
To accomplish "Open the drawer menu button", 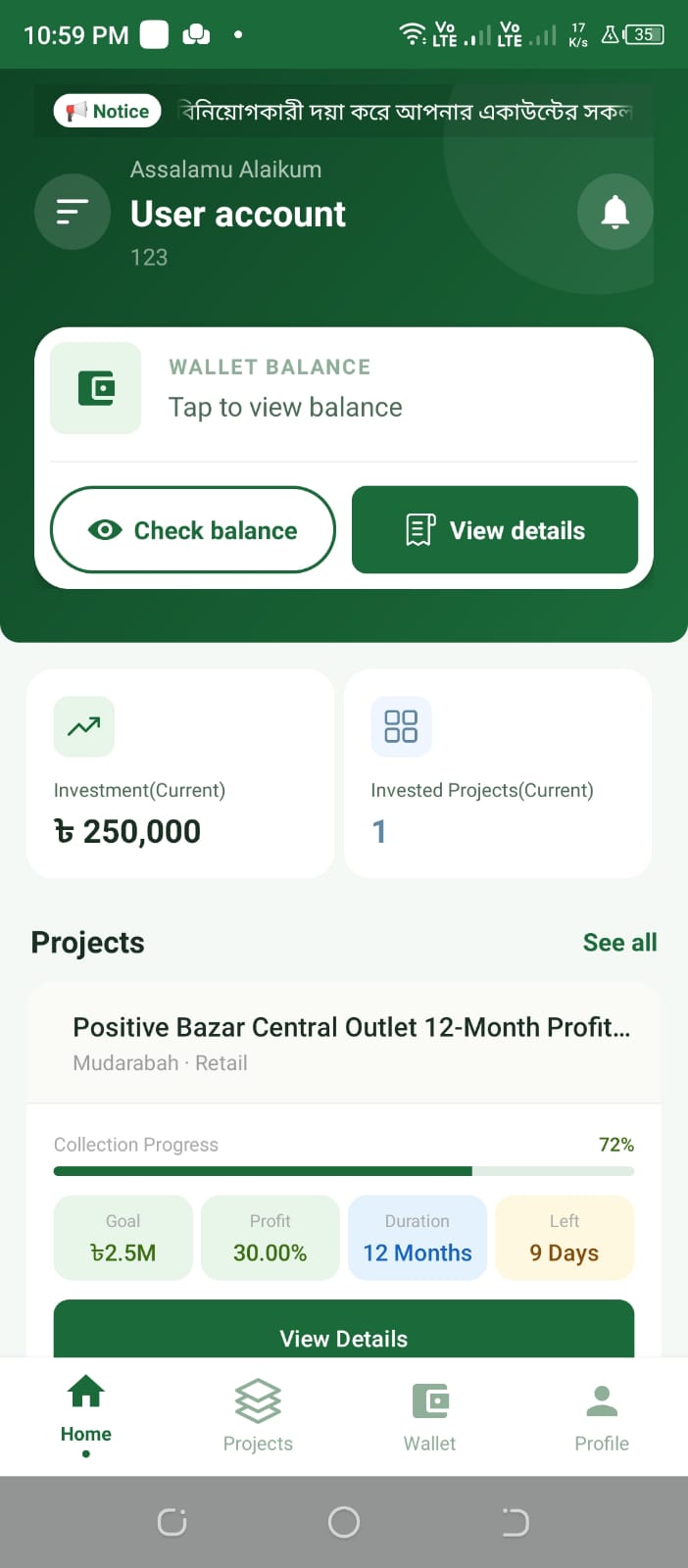I will pyautogui.click(x=73, y=212).
